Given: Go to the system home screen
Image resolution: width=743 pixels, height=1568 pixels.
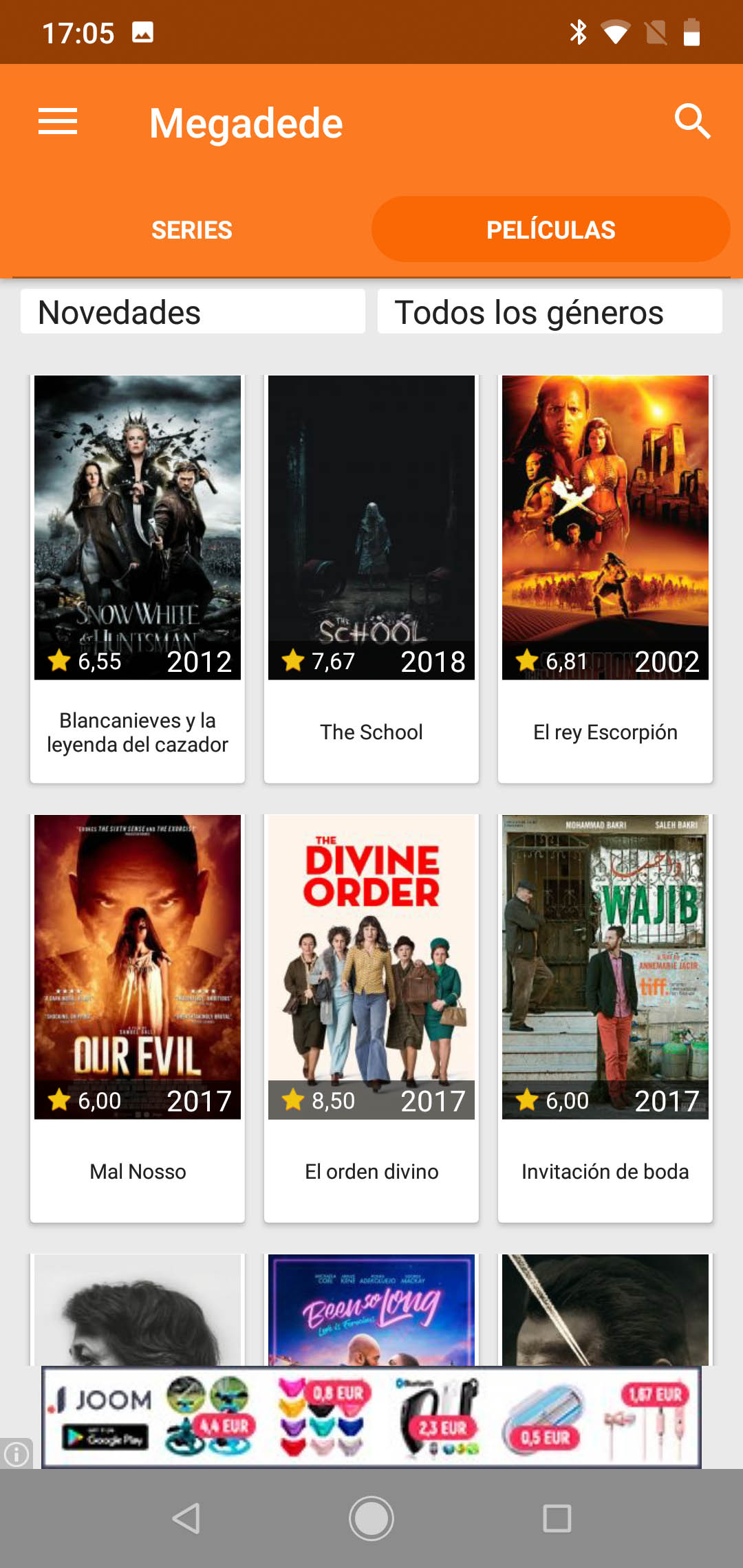Looking at the screenshot, I should [371, 1518].
